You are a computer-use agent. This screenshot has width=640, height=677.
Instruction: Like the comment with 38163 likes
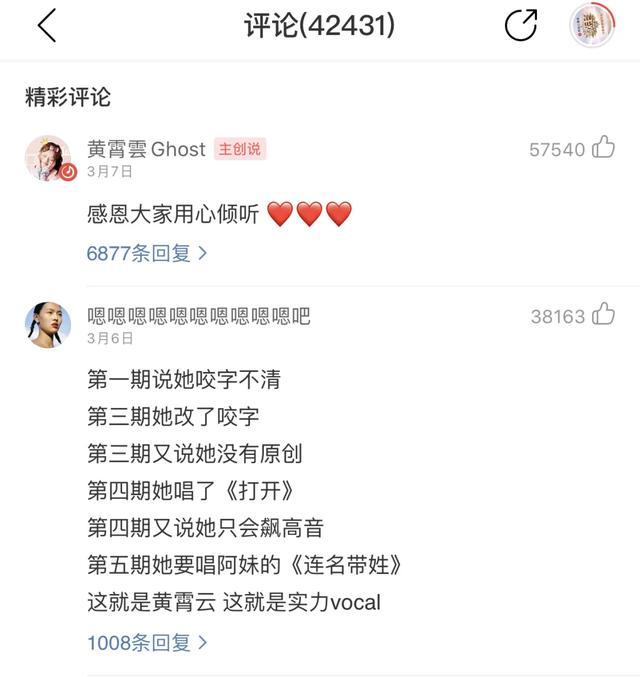click(603, 316)
